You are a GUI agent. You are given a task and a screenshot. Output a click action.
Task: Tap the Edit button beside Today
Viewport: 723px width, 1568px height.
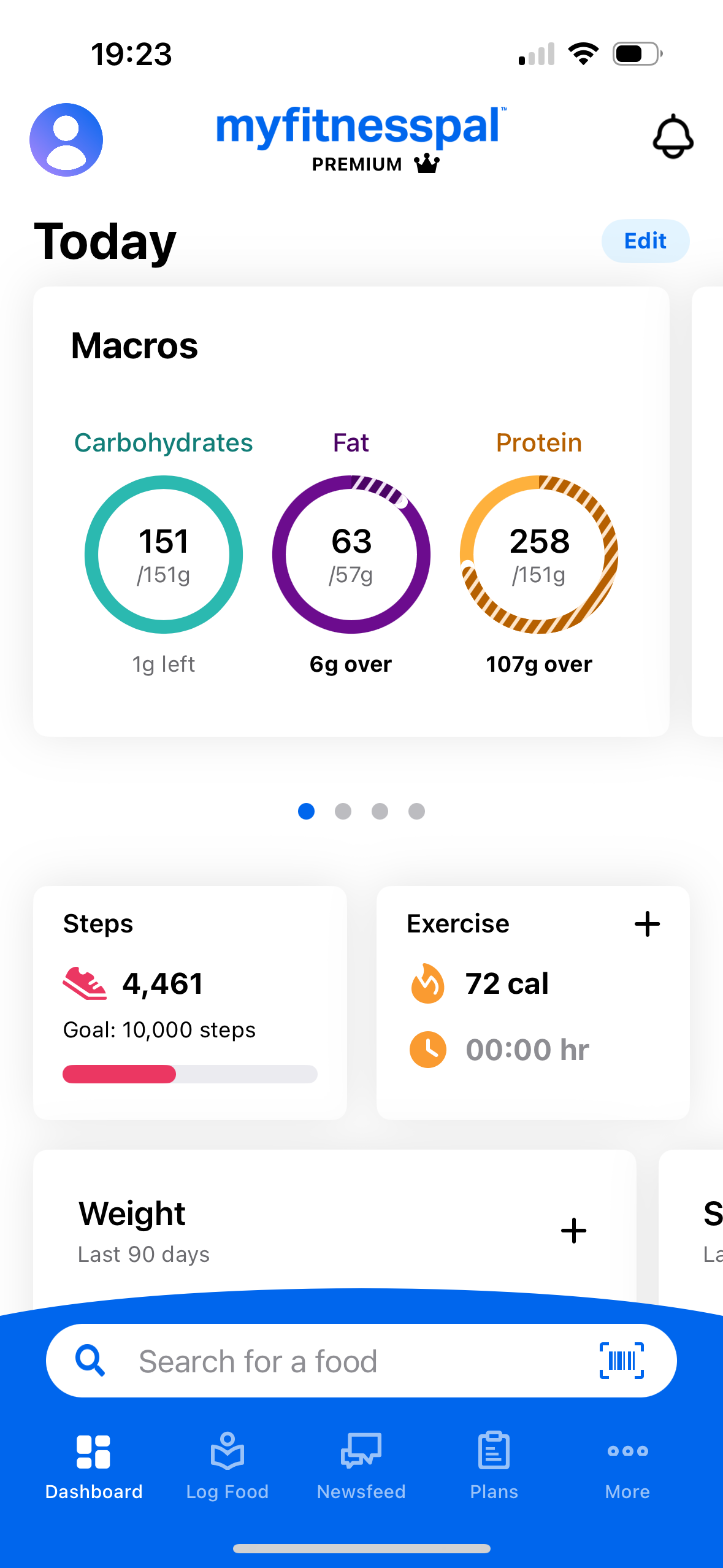pyautogui.click(x=645, y=241)
